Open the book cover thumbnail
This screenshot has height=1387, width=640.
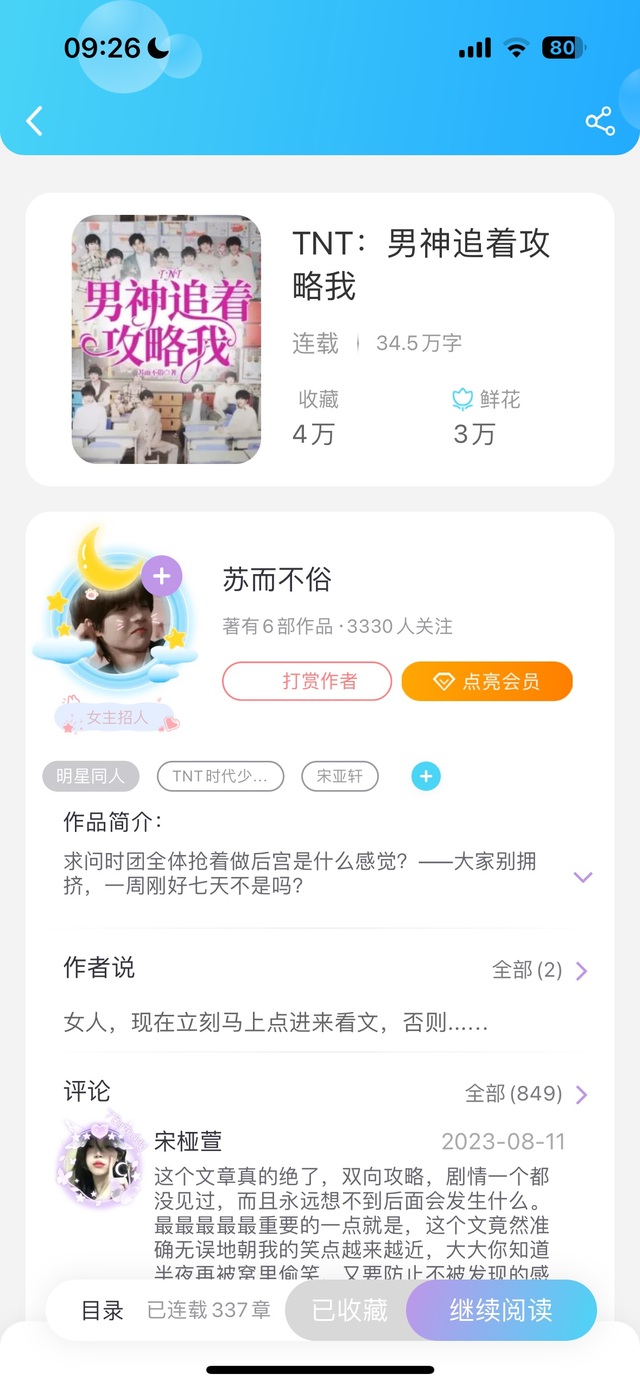pyautogui.click(x=166, y=340)
